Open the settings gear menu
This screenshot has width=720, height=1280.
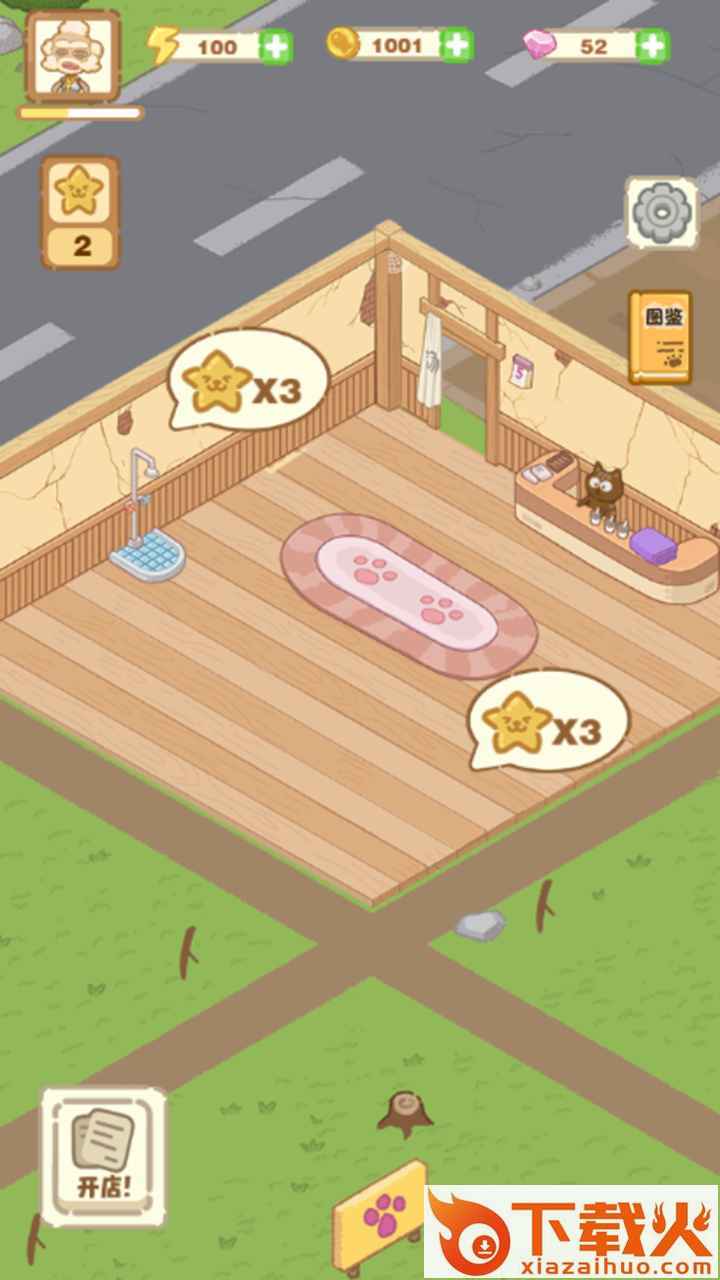coord(661,213)
